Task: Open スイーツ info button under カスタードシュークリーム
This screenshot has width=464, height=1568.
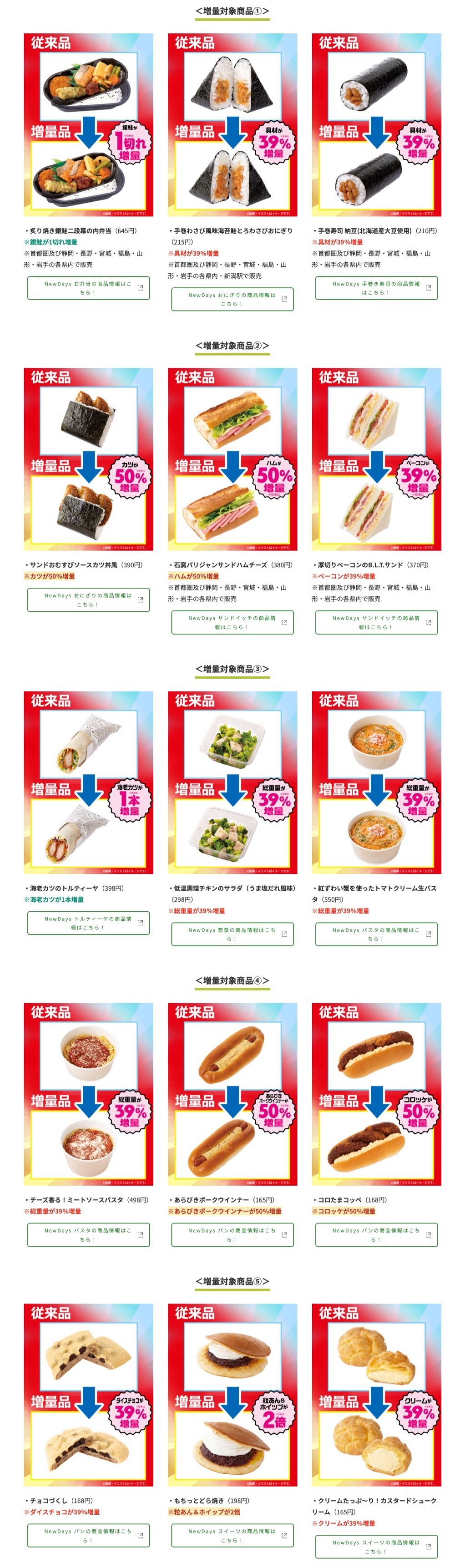Action: point(376,1547)
